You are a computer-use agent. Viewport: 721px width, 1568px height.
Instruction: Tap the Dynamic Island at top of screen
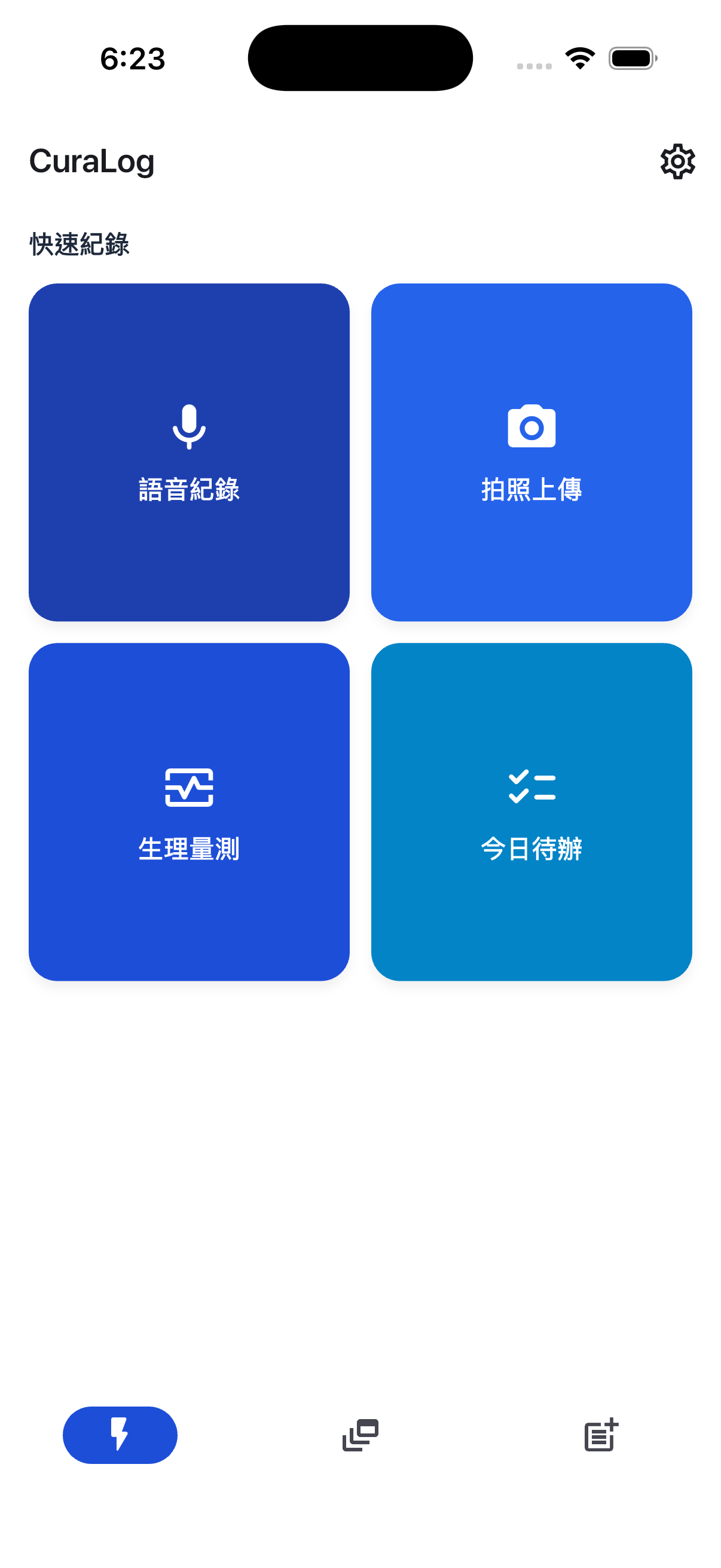(x=360, y=58)
